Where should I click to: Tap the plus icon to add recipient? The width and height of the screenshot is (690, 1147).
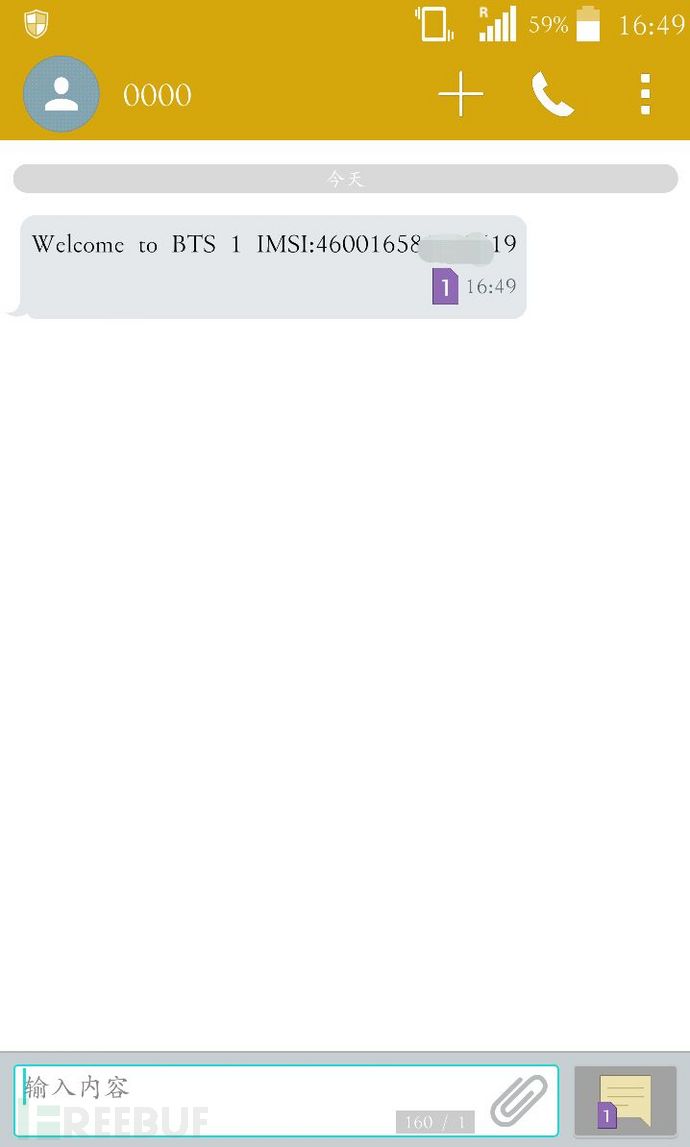tap(460, 94)
